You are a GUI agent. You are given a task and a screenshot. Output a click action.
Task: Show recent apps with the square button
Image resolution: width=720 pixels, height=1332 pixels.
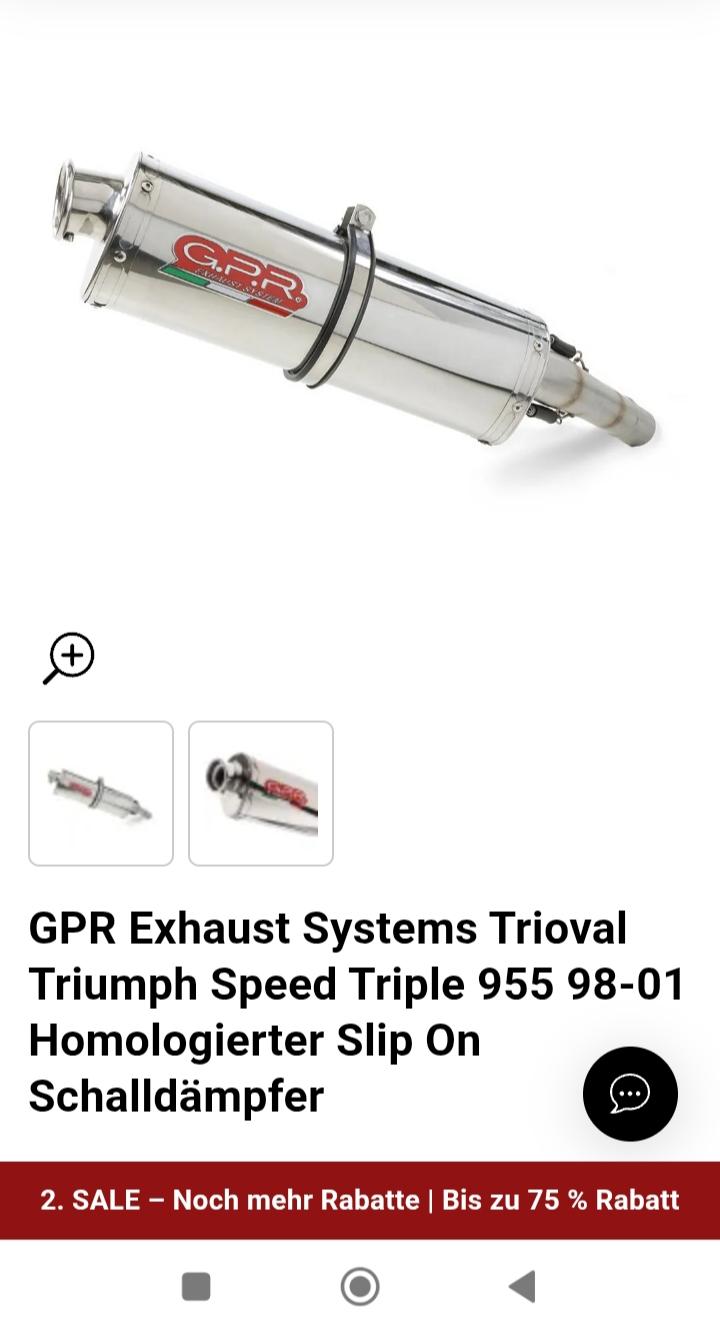[x=196, y=1286]
